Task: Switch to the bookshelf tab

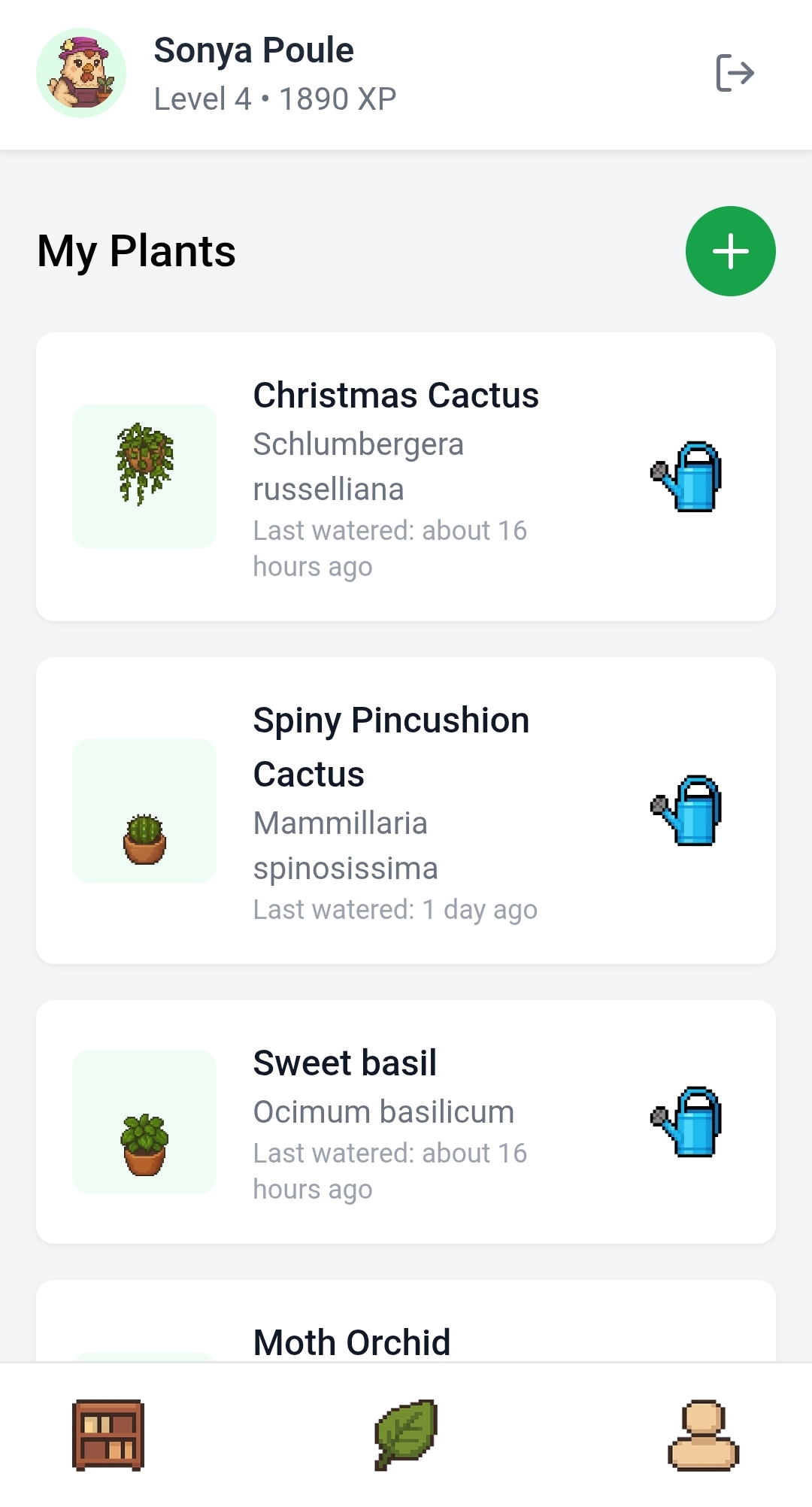Action: pyautogui.click(x=108, y=1435)
